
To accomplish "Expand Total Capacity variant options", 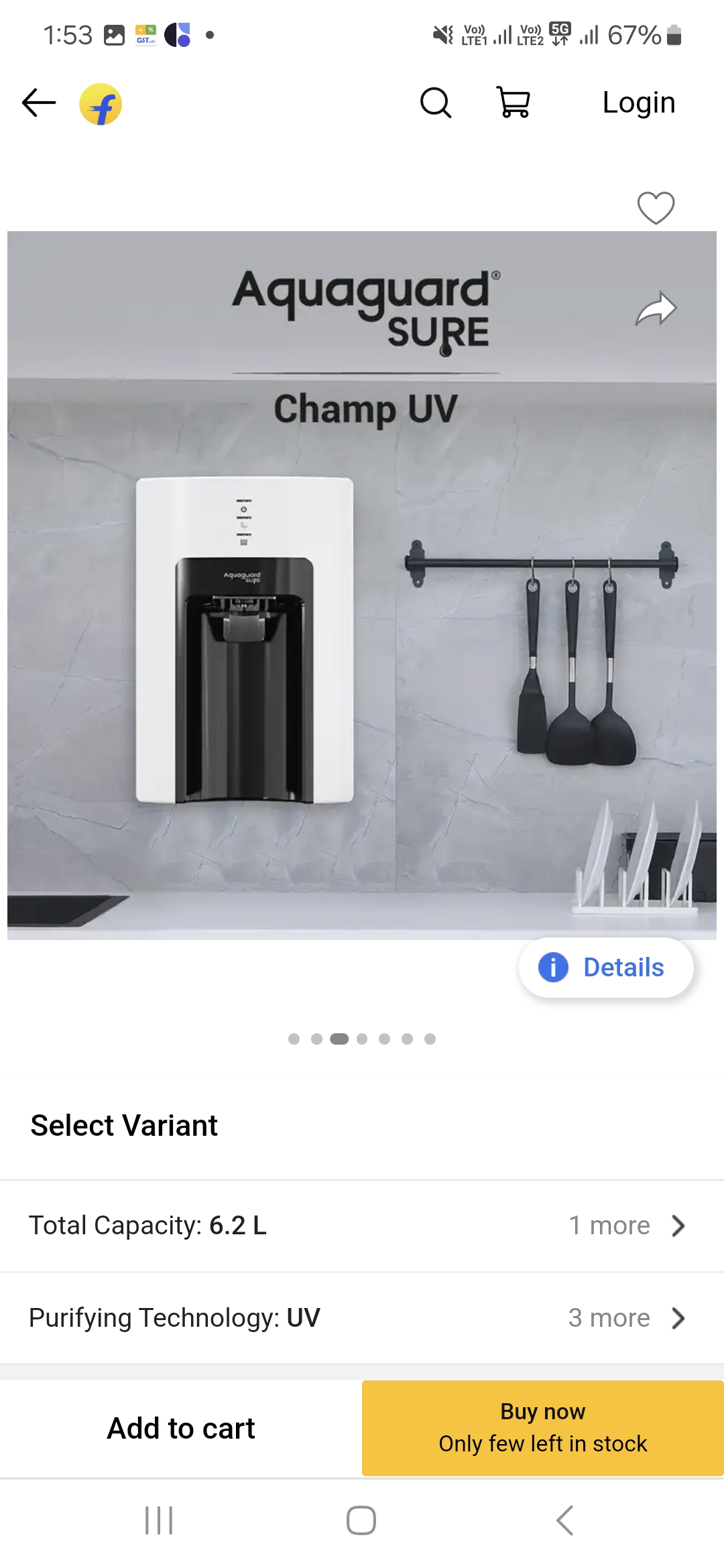I will click(362, 1226).
